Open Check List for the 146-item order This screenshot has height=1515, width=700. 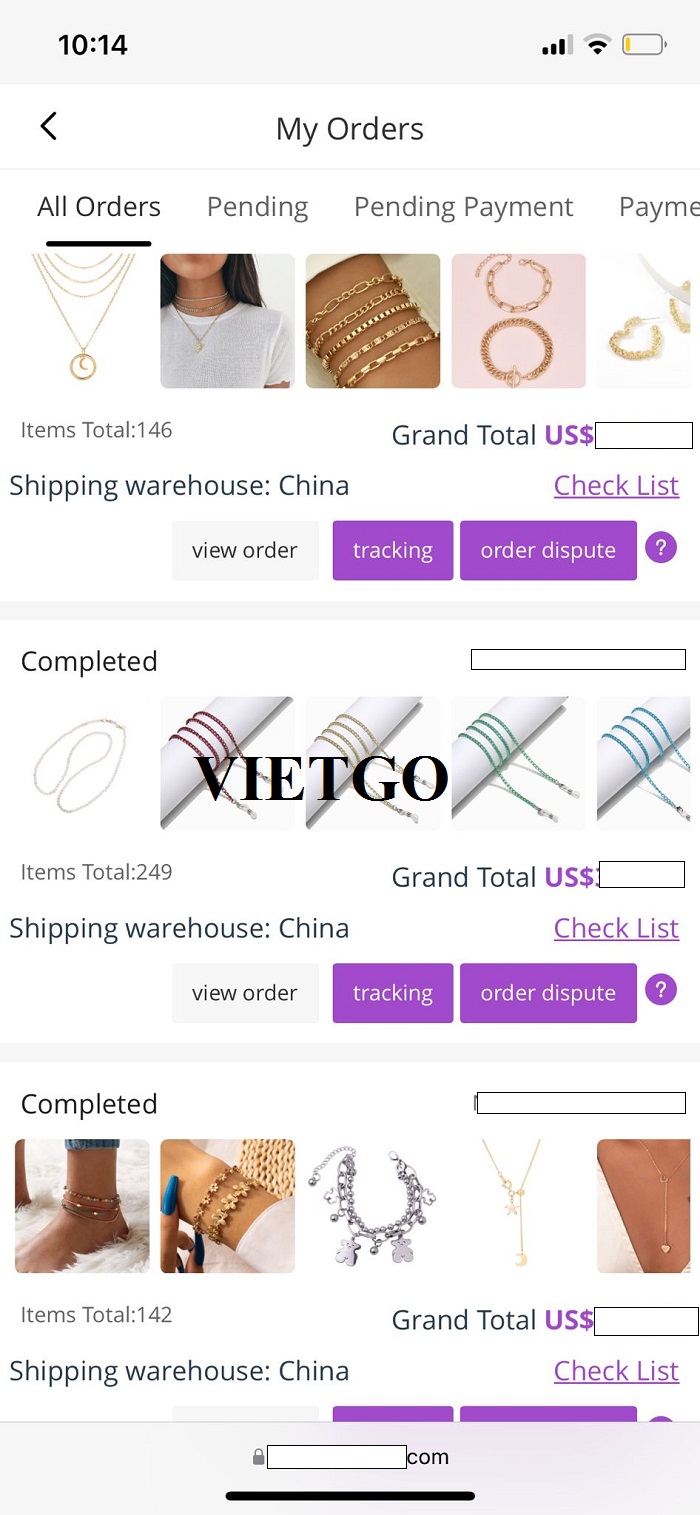pos(616,486)
